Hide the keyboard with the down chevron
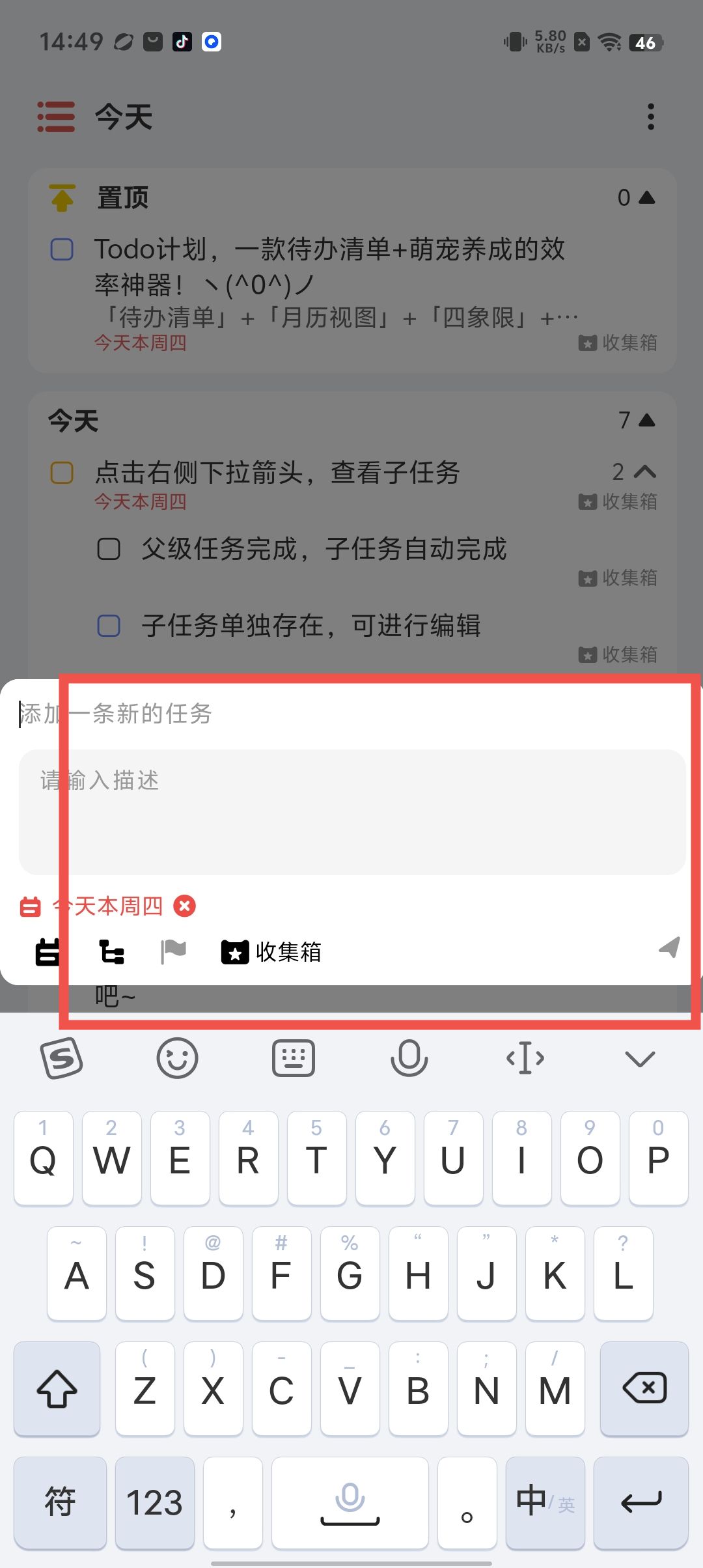Image resolution: width=703 pixels, height=1568 pixels. point(640,1058)
